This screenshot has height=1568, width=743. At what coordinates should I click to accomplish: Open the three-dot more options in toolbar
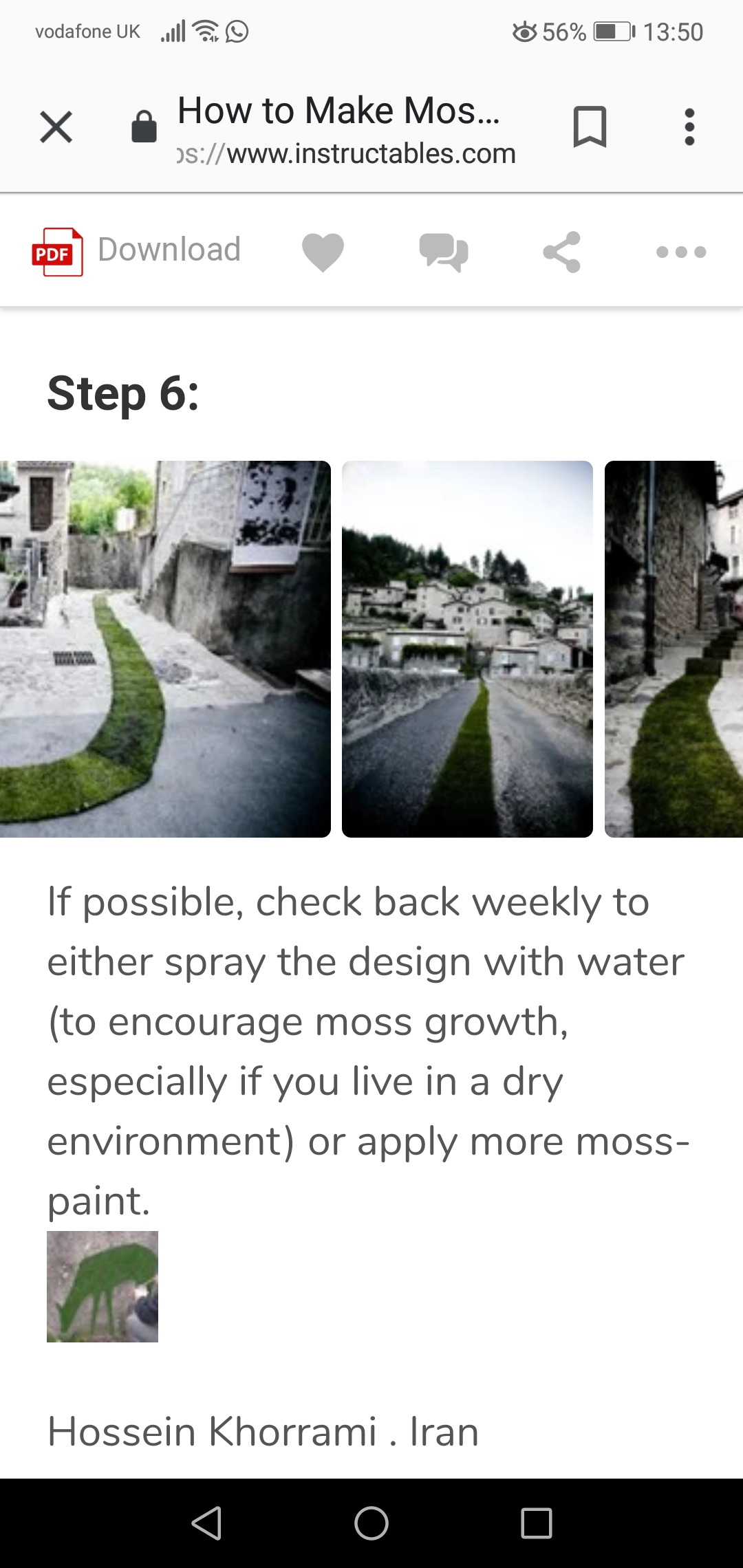pyautogui.click(x=681, y=252)
